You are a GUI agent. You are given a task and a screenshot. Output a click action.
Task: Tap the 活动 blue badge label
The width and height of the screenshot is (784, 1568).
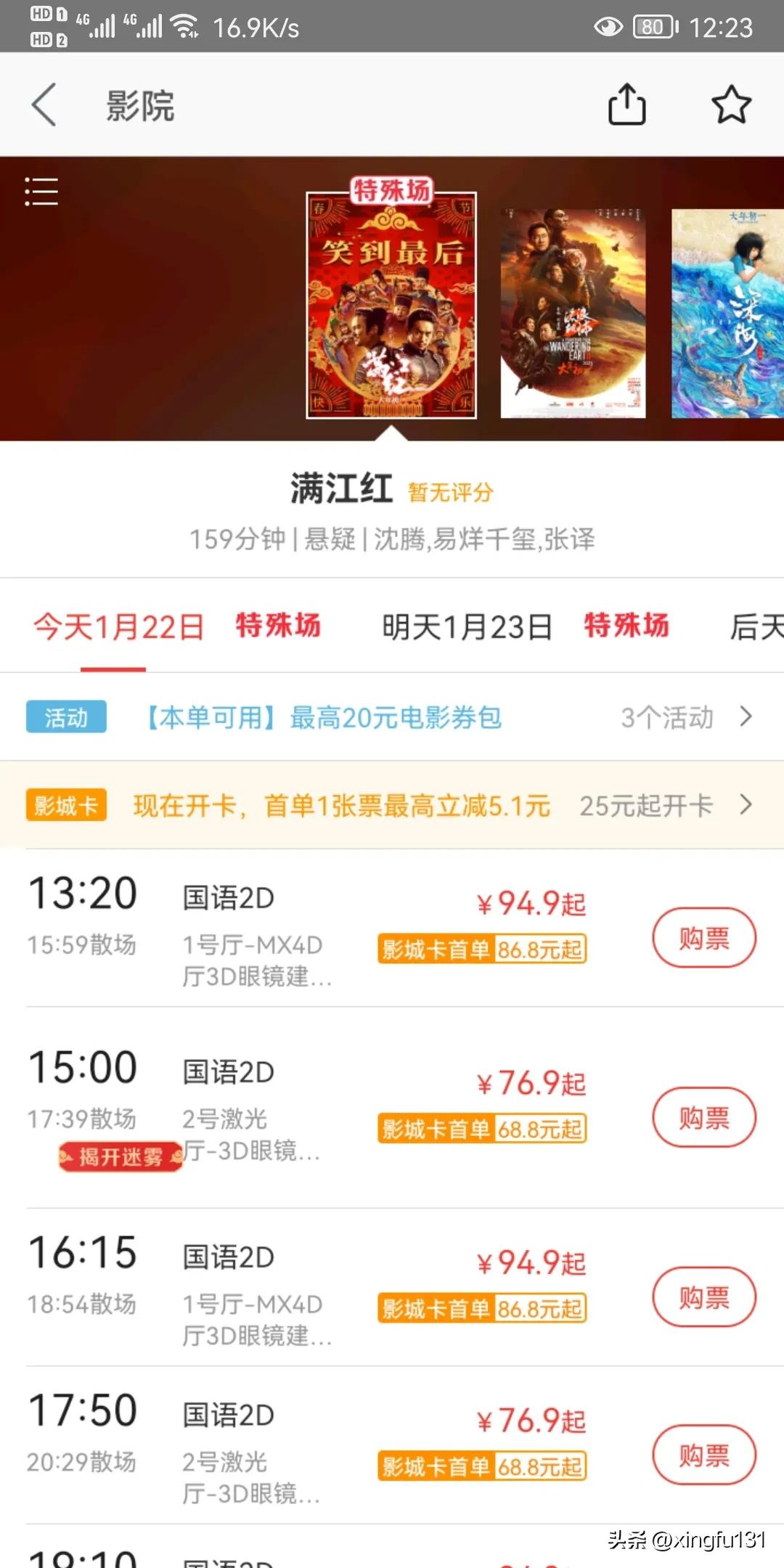click(x=65, y=717)
